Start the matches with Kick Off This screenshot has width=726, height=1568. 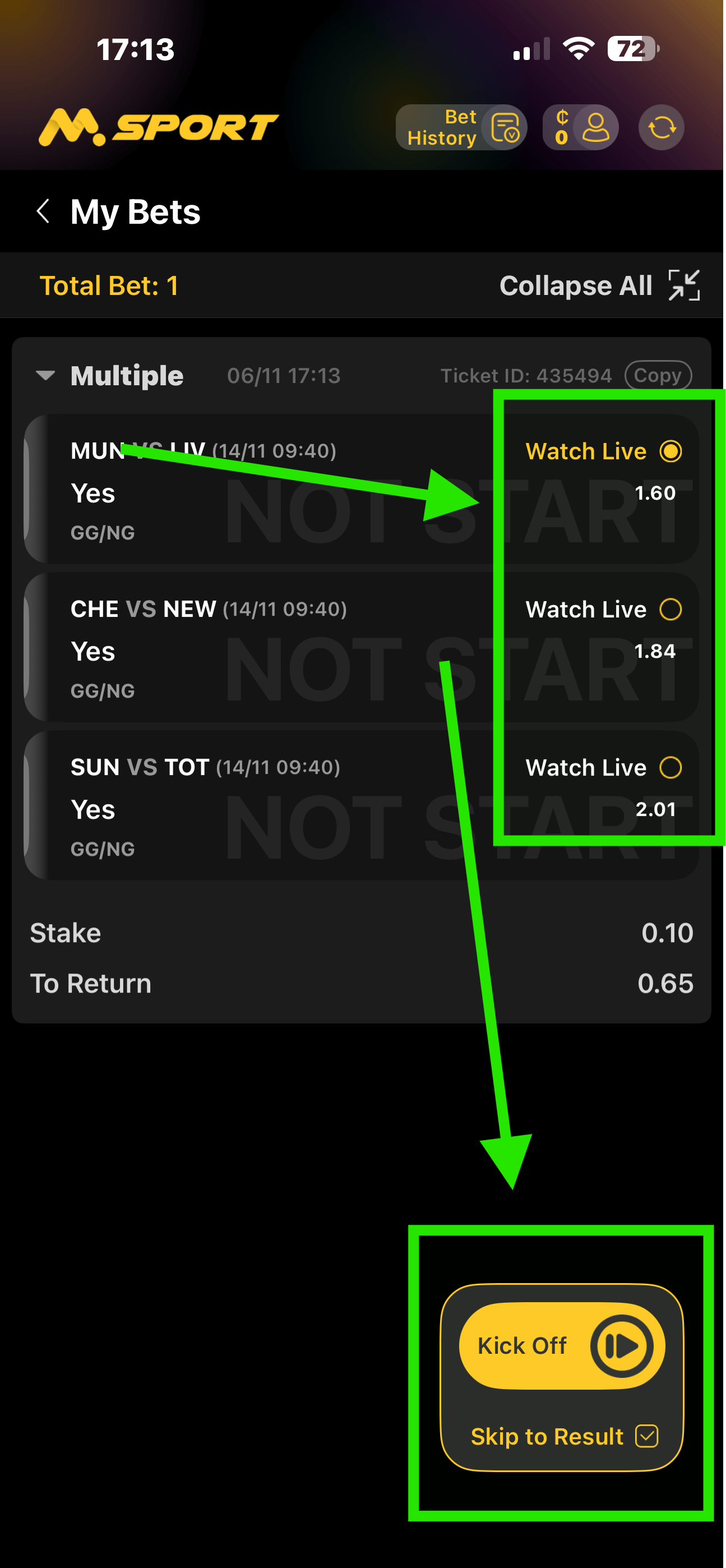click(561, 1346)
